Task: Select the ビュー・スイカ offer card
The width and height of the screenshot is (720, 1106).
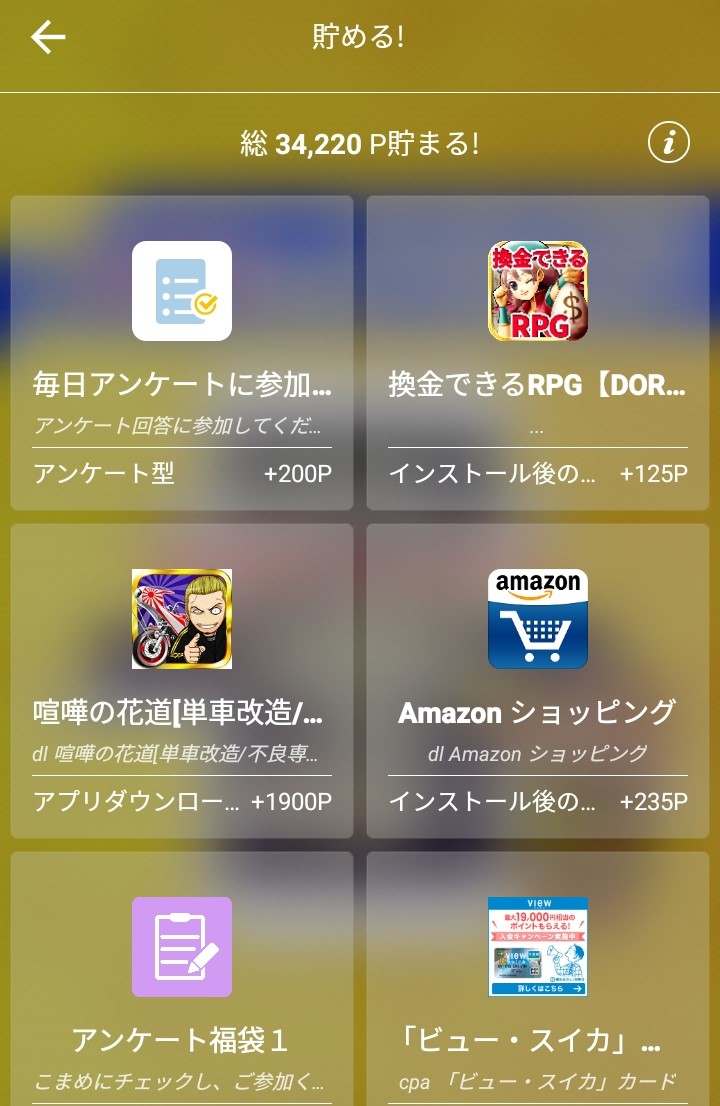Action: pyautogui.click(x=537, y=990)
